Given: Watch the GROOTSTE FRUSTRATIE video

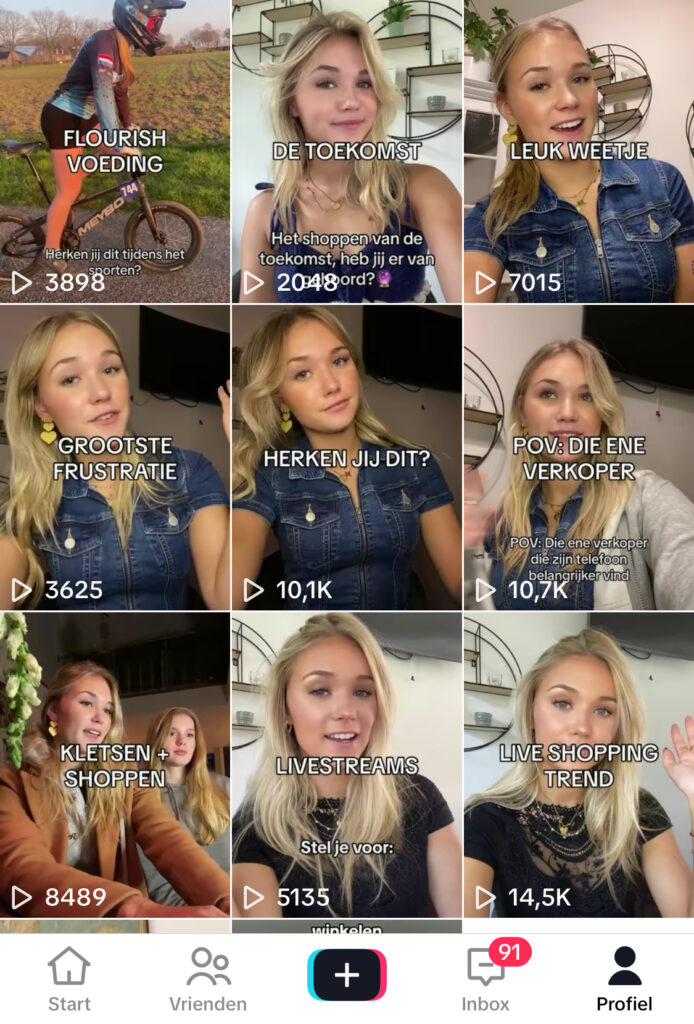Looking at the screenshot, I should pos(114,457).
